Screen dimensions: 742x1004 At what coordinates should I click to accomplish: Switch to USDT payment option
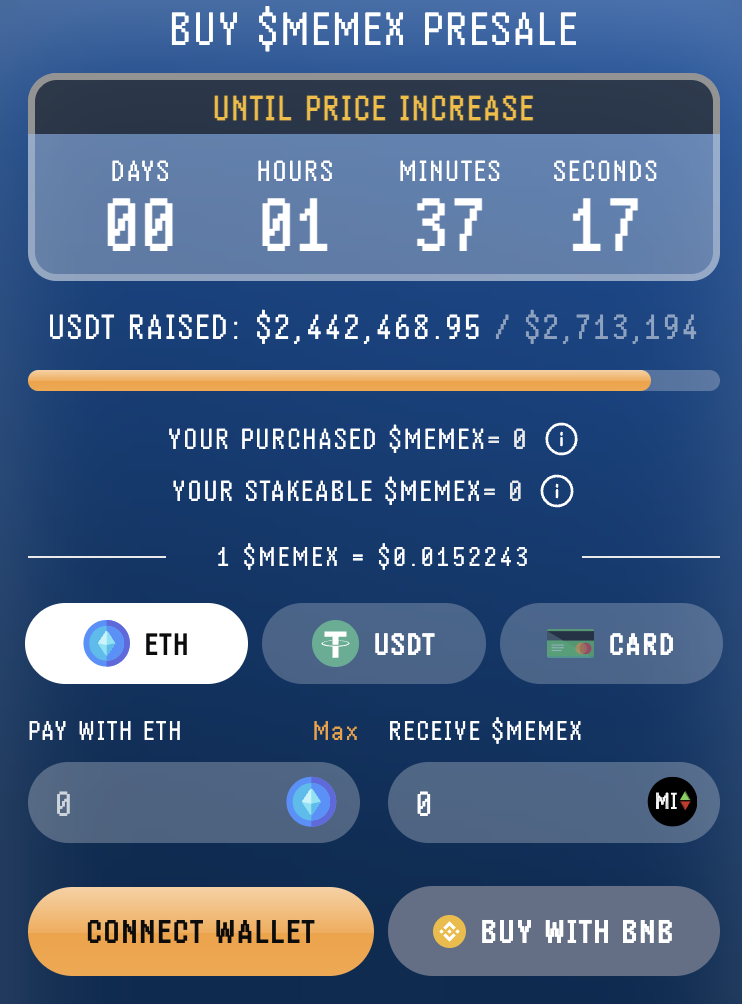(x=373, y=643)
